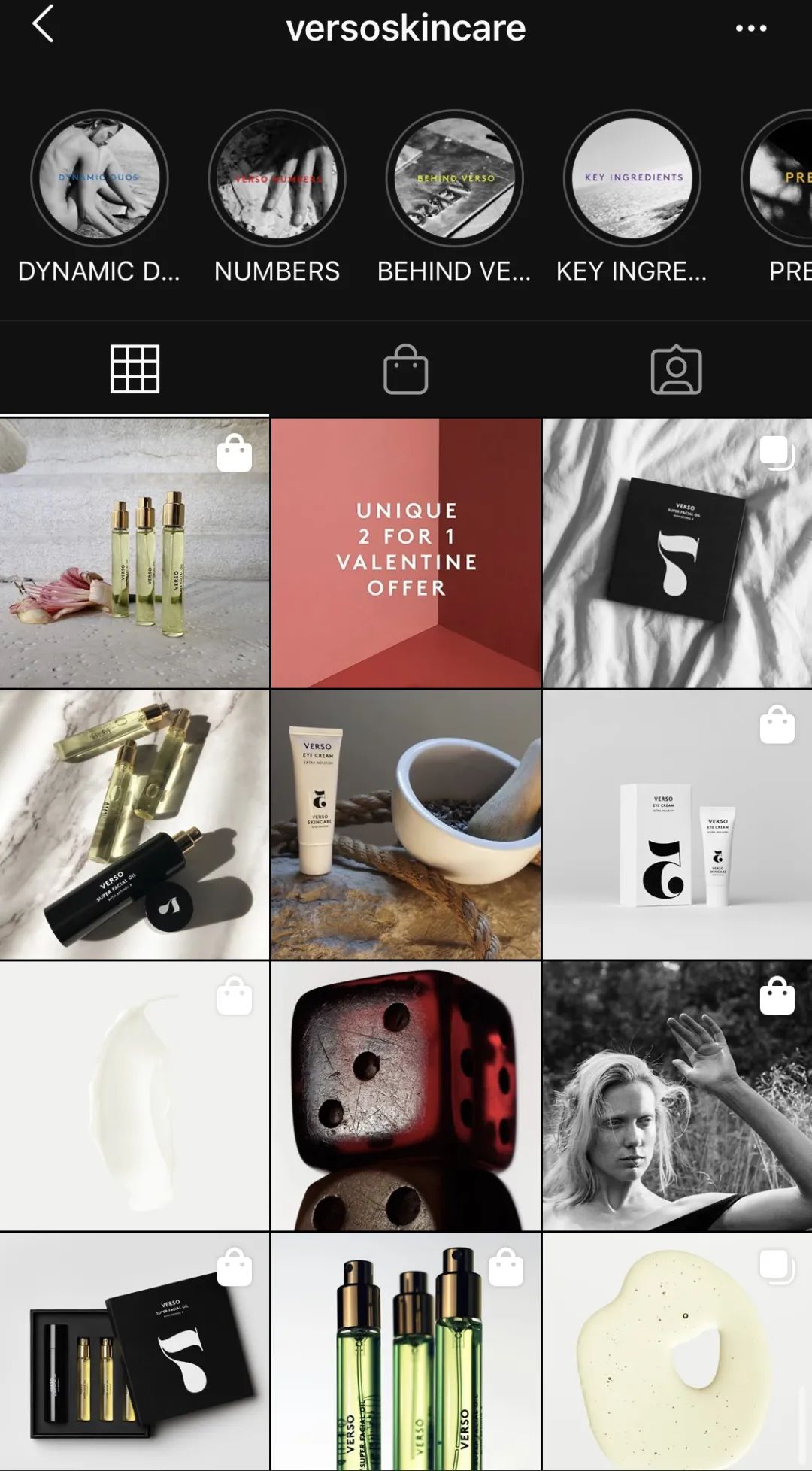Open the Valentine 2 for 1 offer post
Screen dimensions: 812x1471
(406, 553)
